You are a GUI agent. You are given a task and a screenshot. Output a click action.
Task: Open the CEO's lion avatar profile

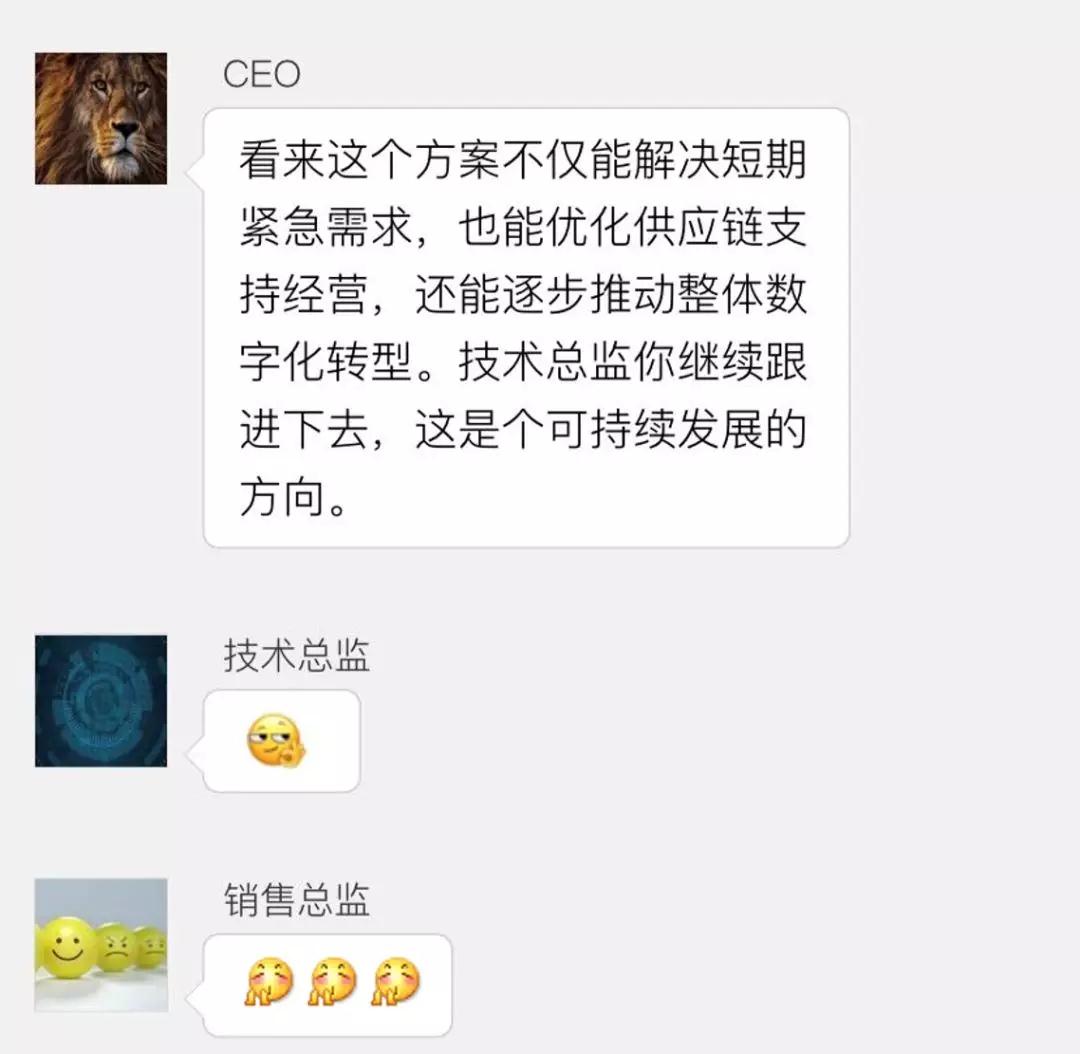pos(101,118)
